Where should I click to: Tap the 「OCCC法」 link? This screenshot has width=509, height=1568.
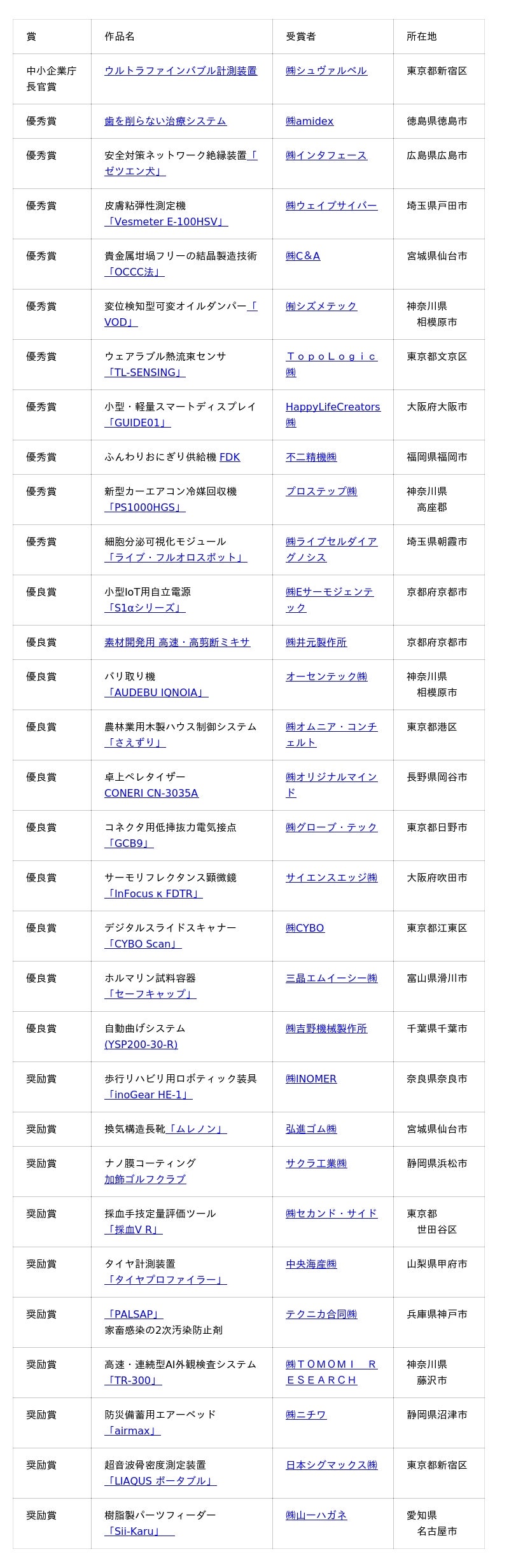[134, 272]
